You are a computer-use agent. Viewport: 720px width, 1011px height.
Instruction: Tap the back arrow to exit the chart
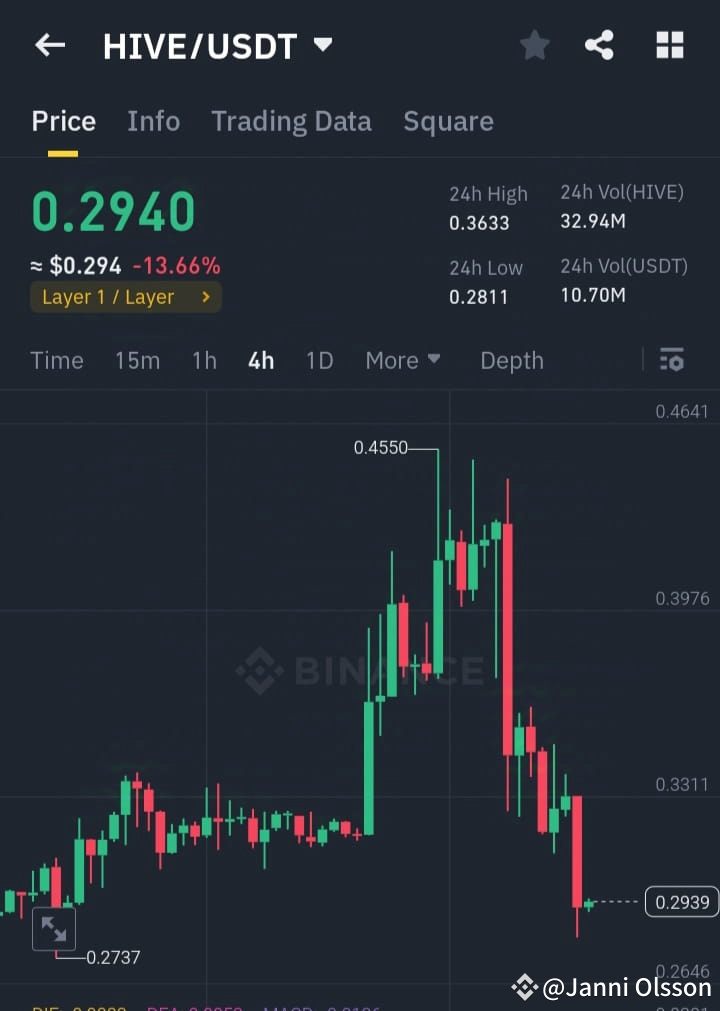tap(50, 44)
